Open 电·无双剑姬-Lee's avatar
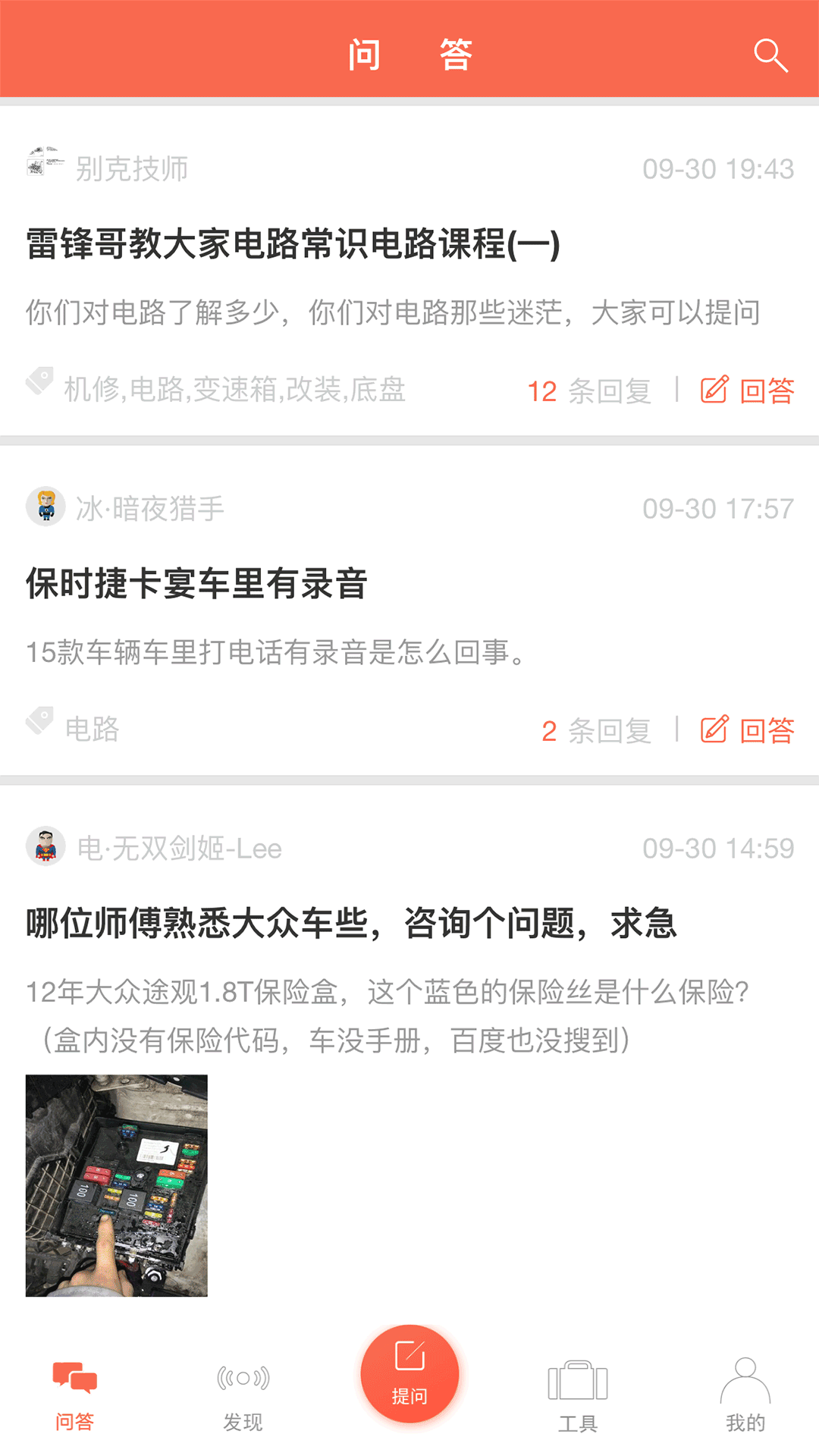Image resolution: width=819 pixels, height=1456 pixels. pyautogui.click(x=45, y=848)
